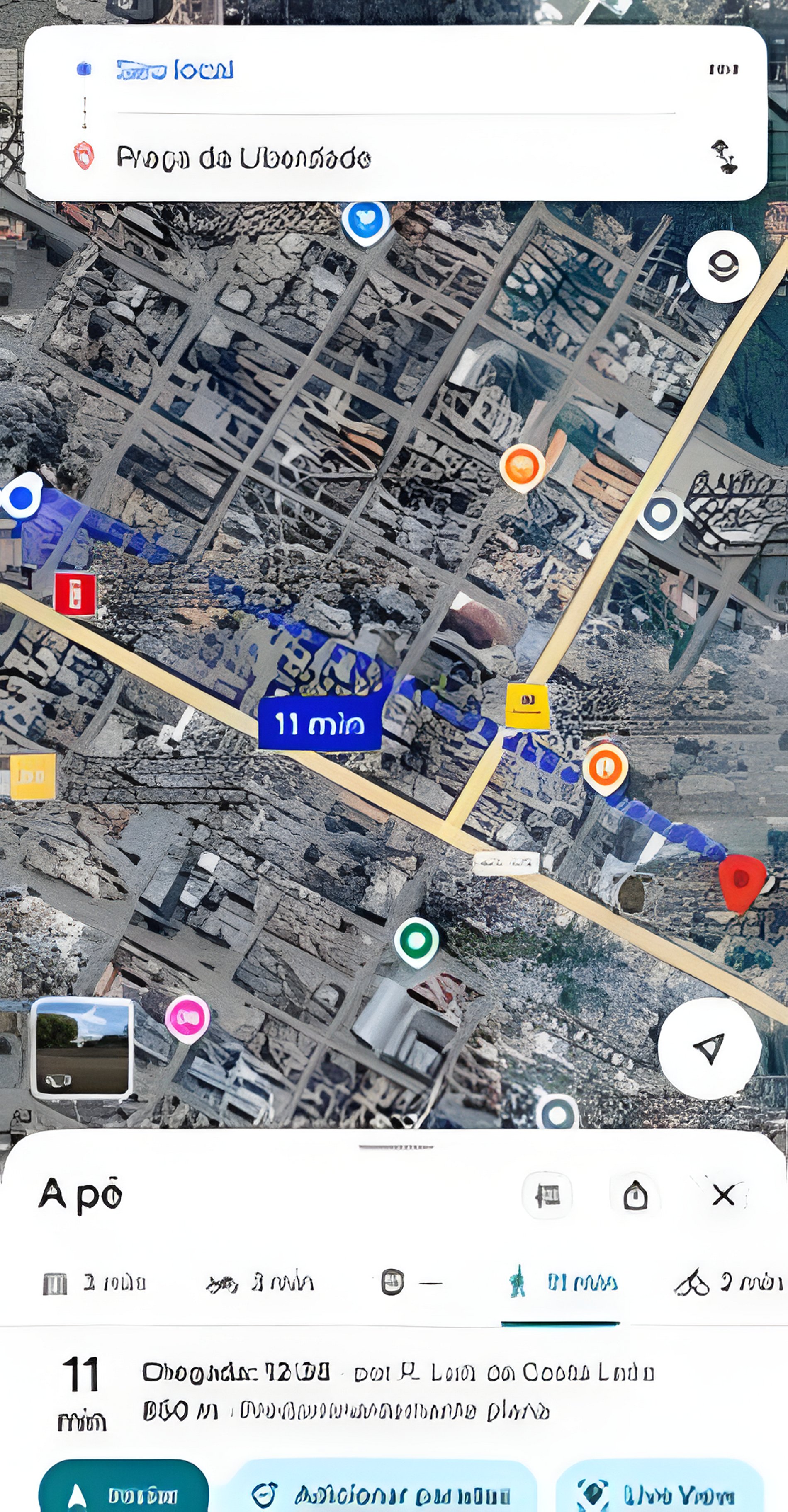
Task: Open the map layers button
Action: pyautogui.click(x=723, y=267)
